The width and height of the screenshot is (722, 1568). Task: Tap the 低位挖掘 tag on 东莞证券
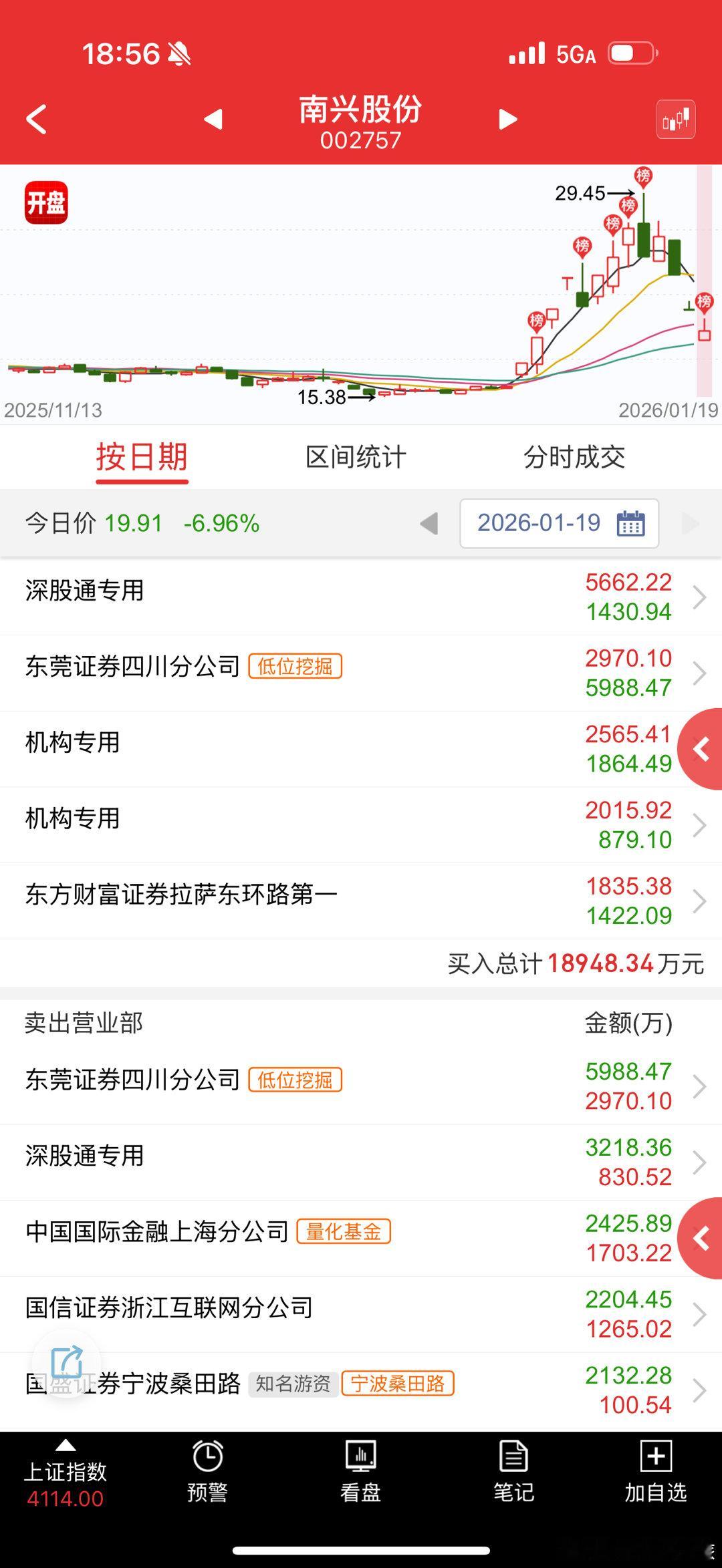pyautogui.click(x=296, y=667)
